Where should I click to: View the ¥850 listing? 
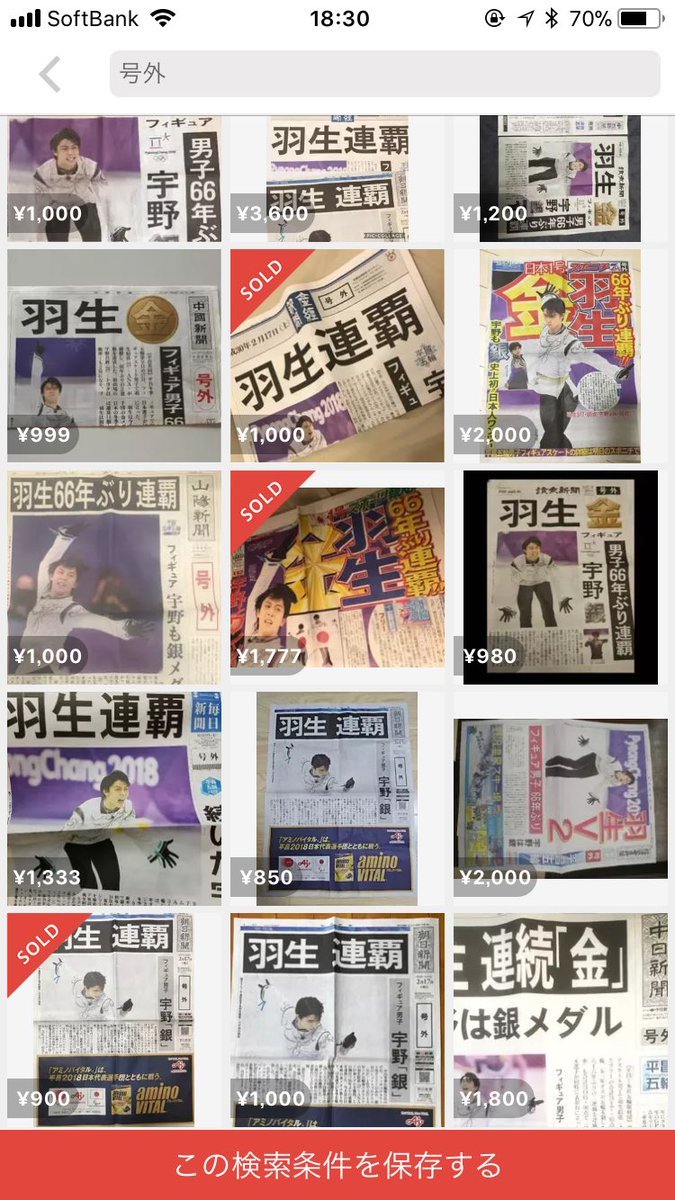tap(337, 798)
